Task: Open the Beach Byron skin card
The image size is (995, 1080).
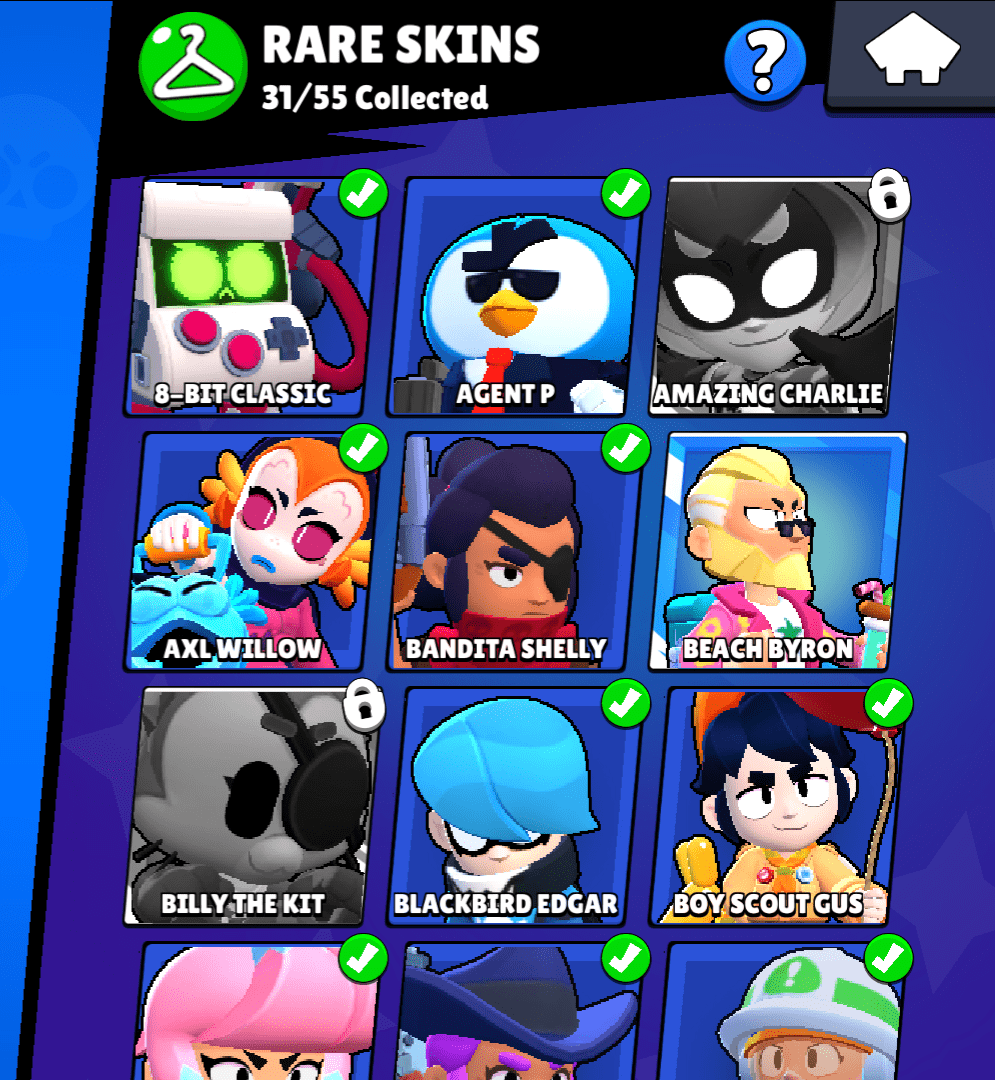Action: coord(777,552)
